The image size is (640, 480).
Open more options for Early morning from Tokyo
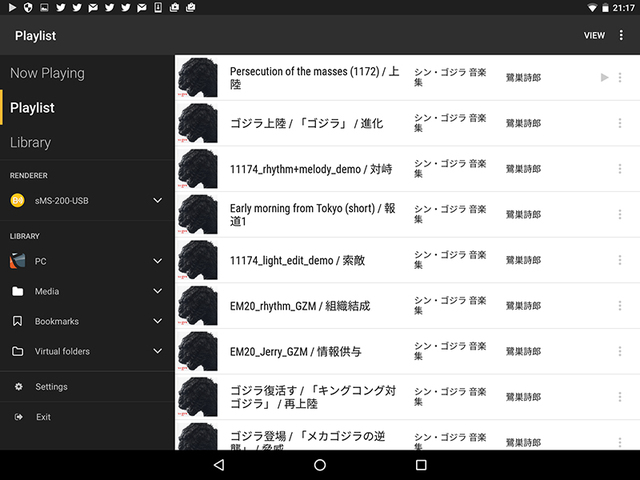pyautogui.click(x=620, y=214)
